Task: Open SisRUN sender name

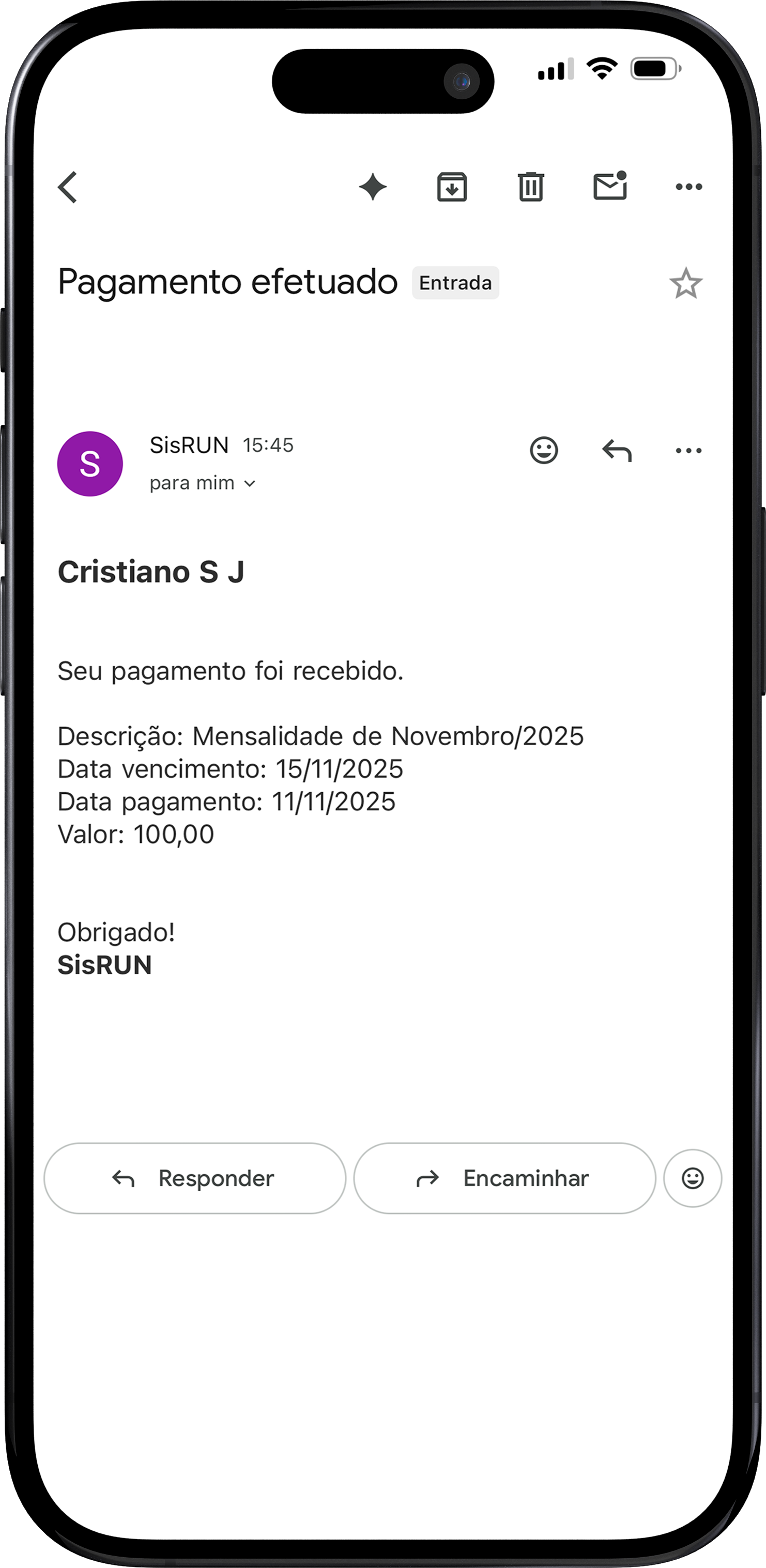Action: (x=189, y=444)
